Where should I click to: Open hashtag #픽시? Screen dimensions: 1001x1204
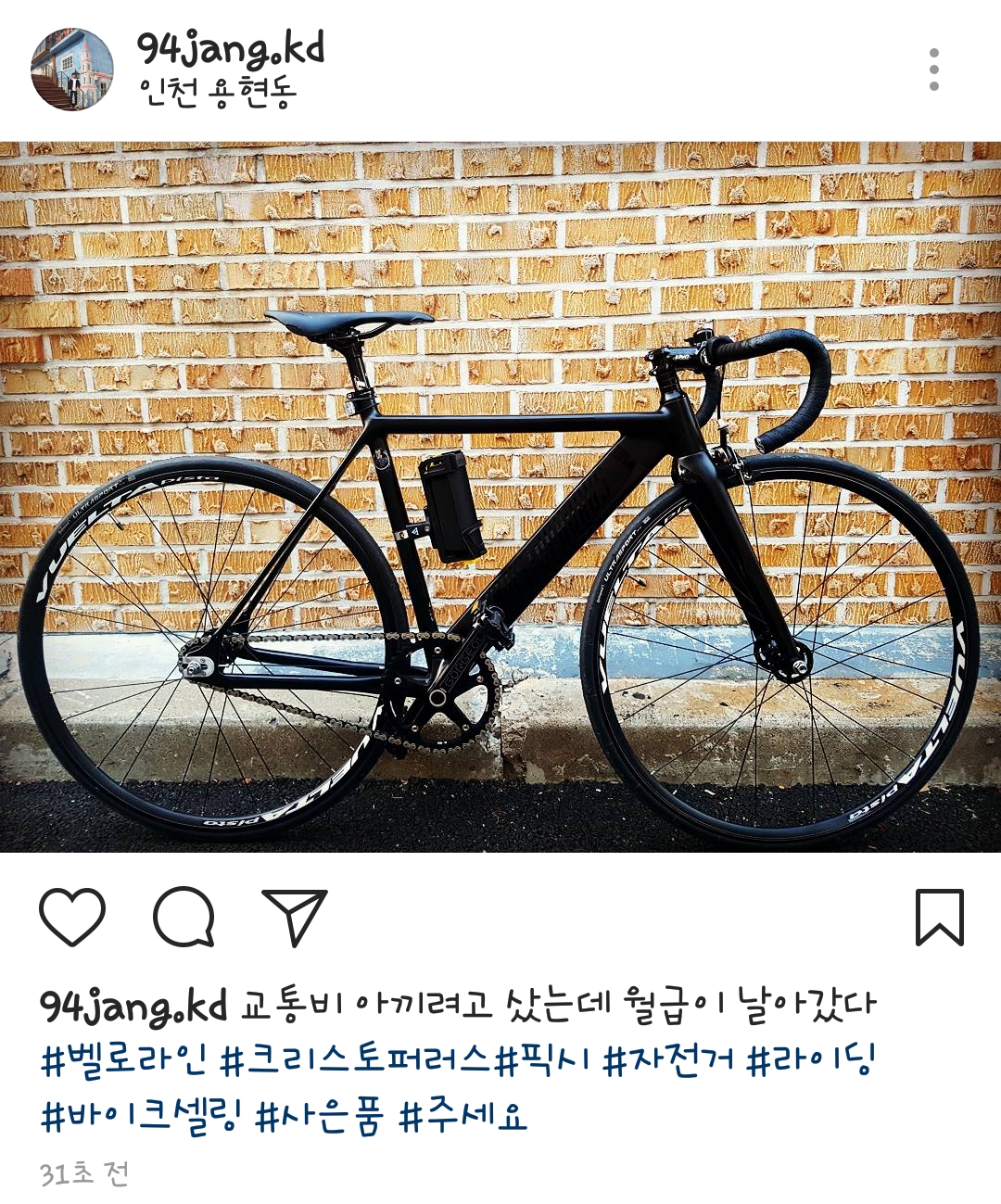coord(543,1060)
